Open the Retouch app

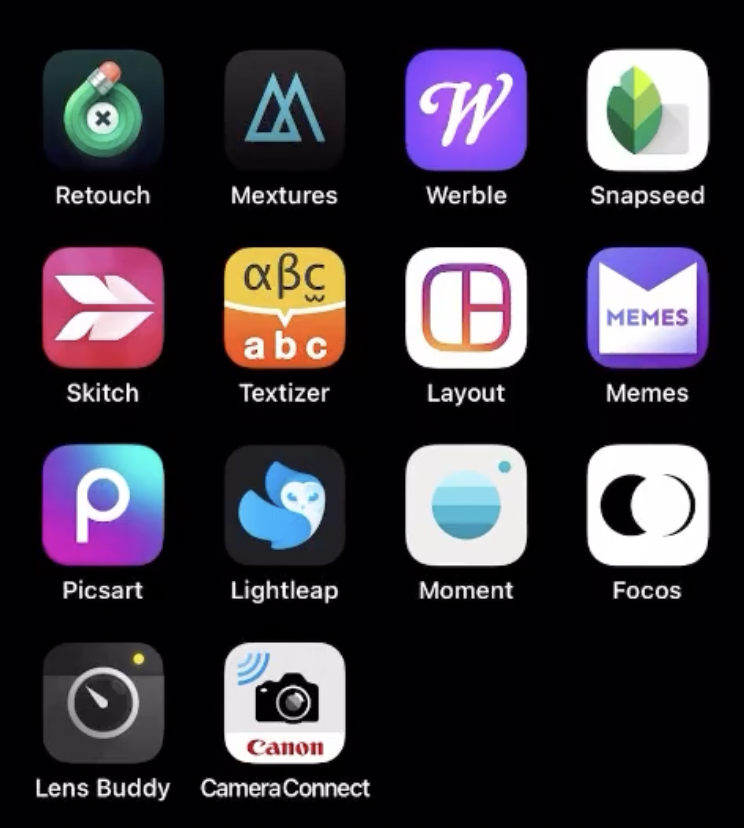coord(103,110)
